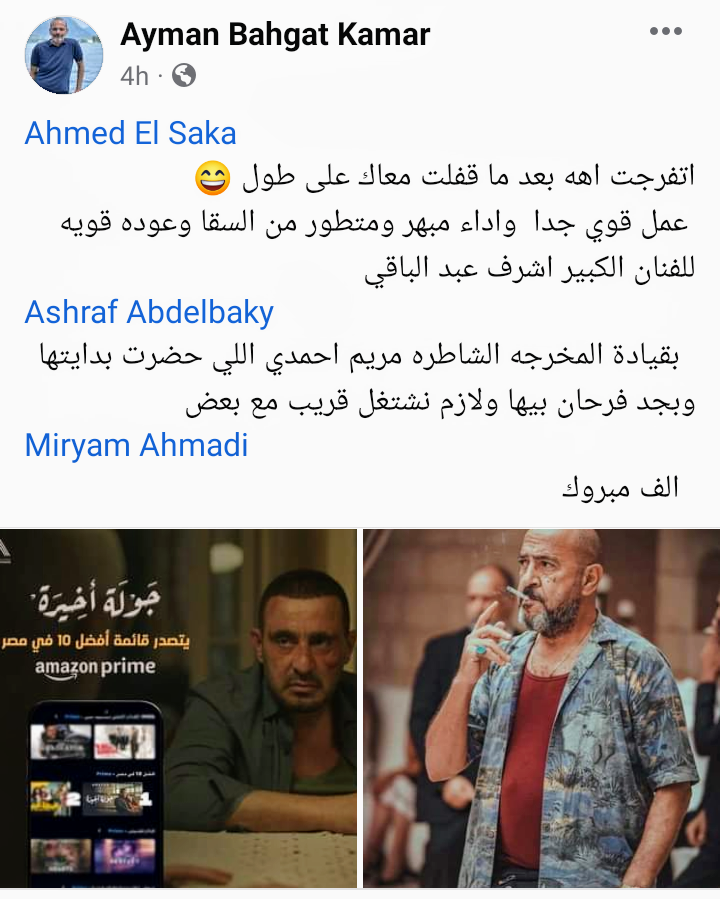The height and width of the screenshot is (899, 720).
Task: Open the tagged Ahmed El Saka profile
Action: tap(130, 133)
